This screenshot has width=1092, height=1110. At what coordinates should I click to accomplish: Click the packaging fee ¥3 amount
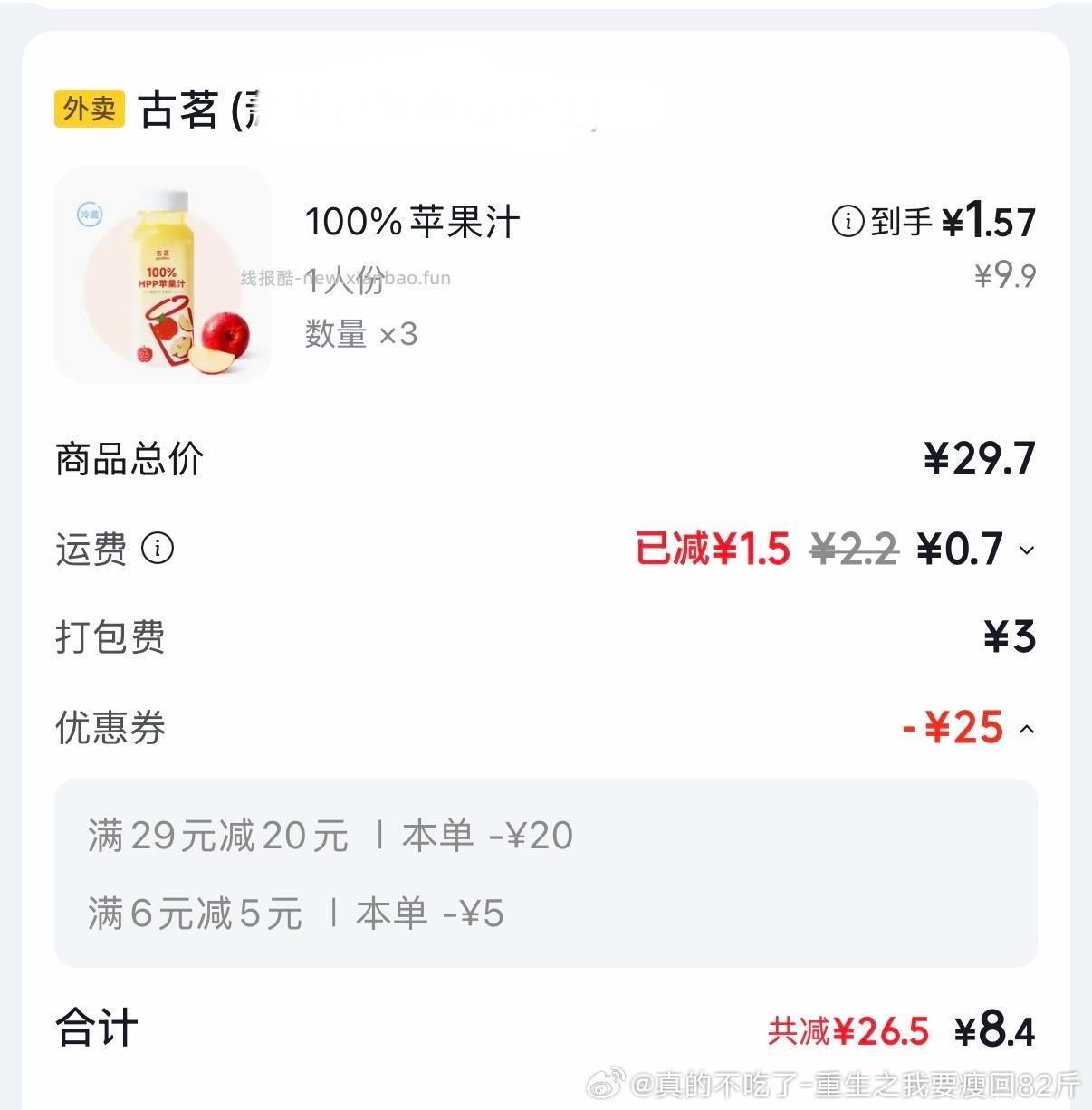tap(1009, 636)
